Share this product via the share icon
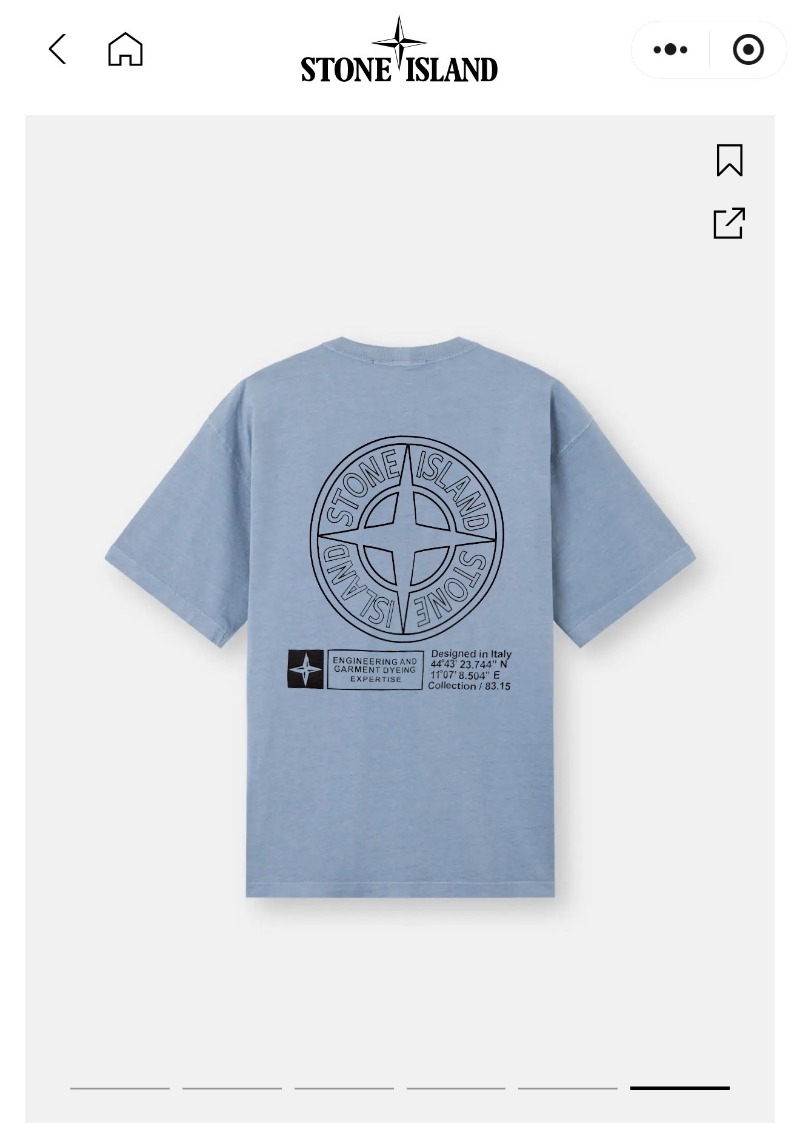 [x=729, y=223]
